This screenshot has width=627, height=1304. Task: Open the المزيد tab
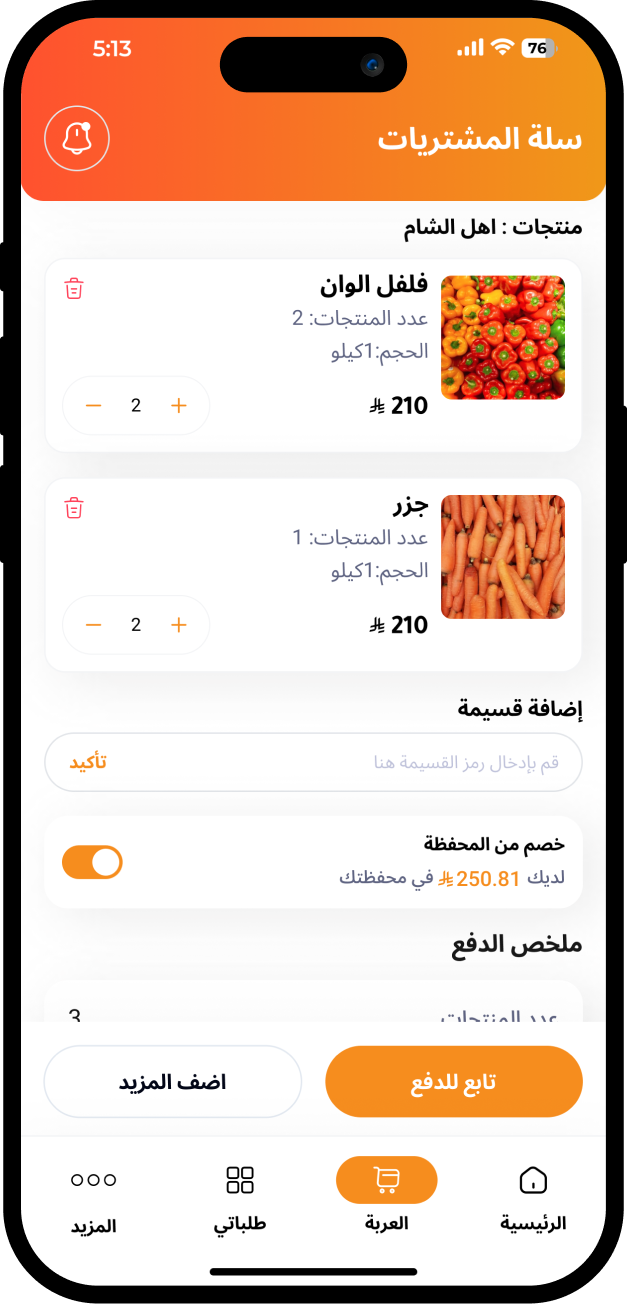[93, 1197]
